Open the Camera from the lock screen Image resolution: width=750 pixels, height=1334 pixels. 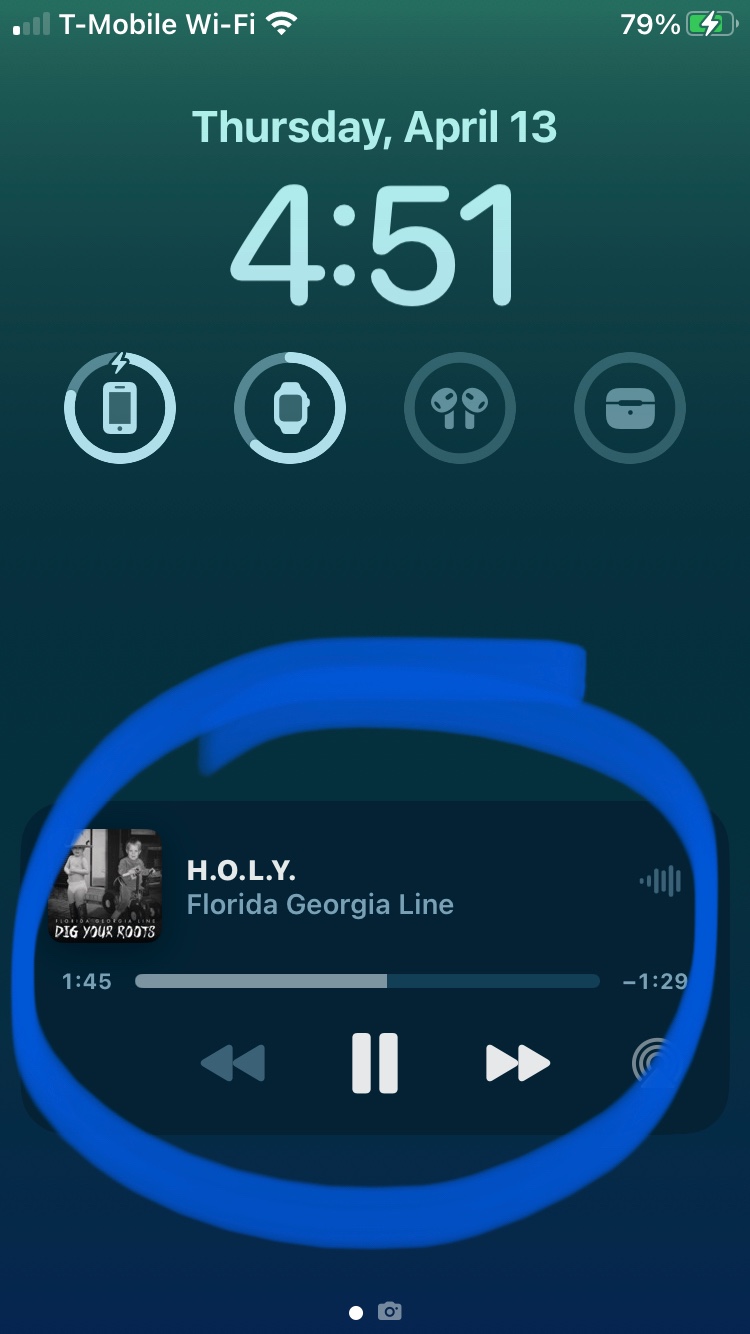point(389,1311)
